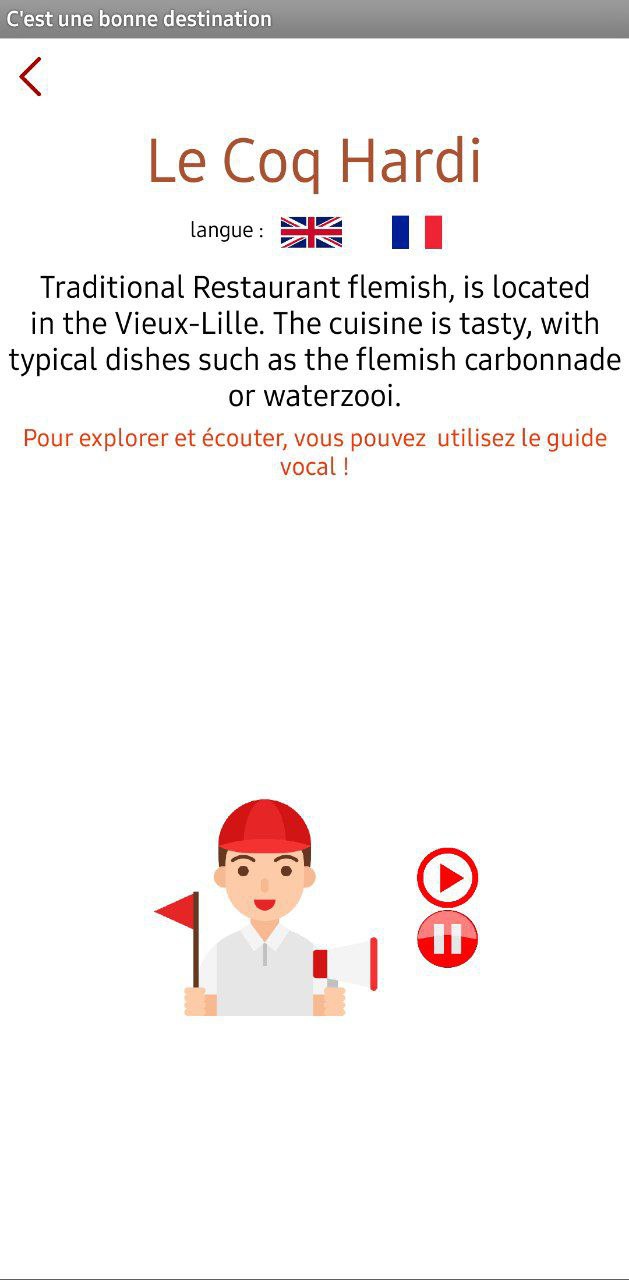Pause the vocal guide audio
The image size is (629, 1280).
click(x=447, y=939)
